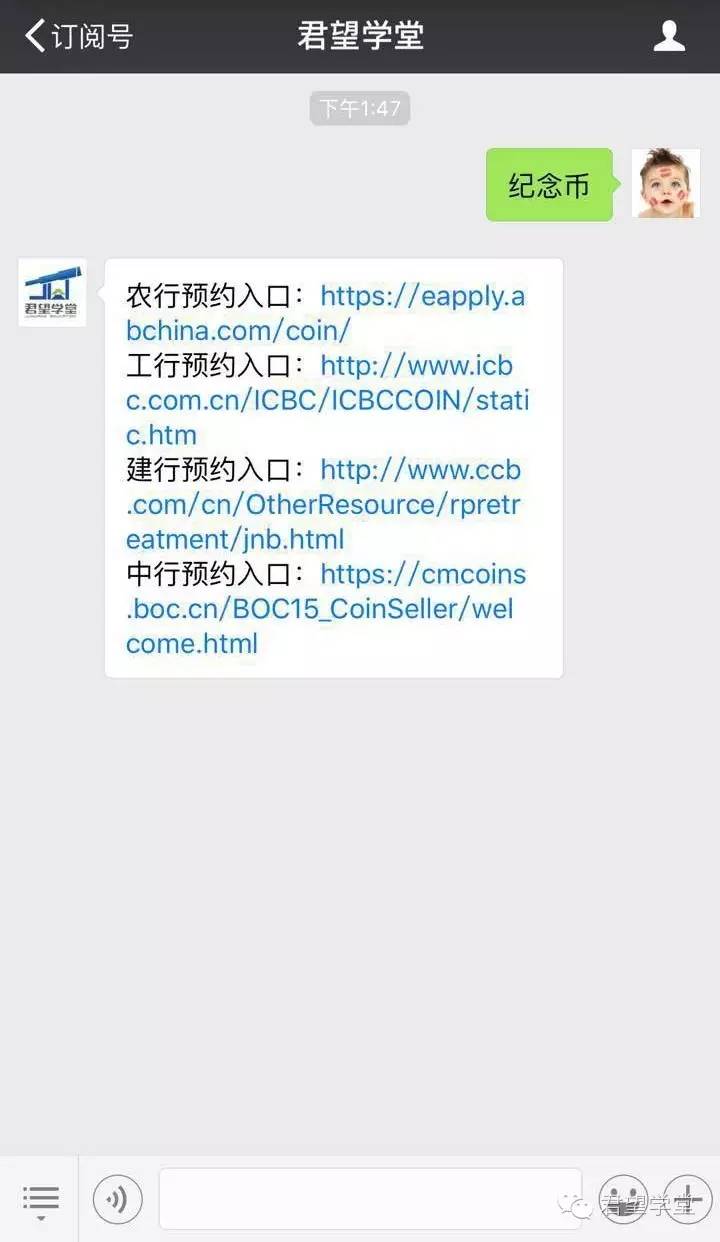Switch to the account menu list

pos(40,1199)
